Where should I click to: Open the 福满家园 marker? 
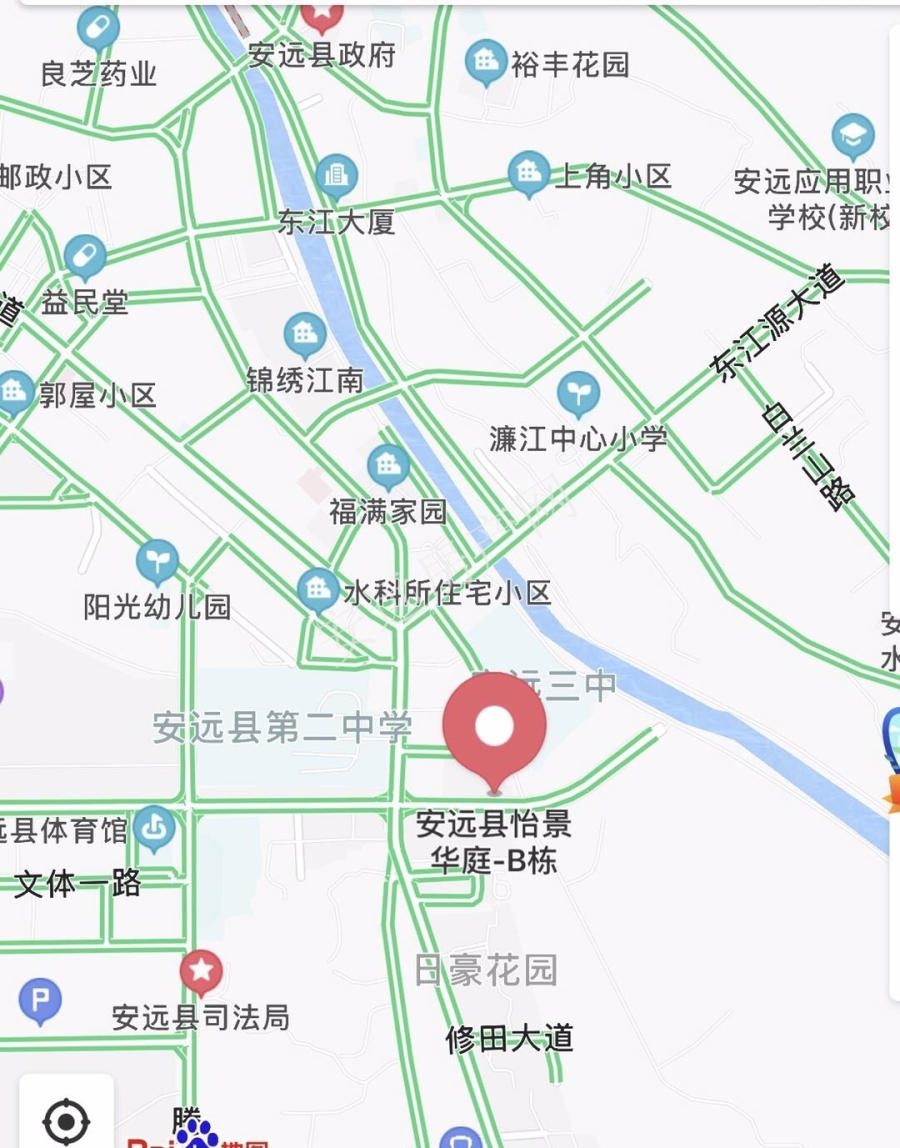(388, 466)
